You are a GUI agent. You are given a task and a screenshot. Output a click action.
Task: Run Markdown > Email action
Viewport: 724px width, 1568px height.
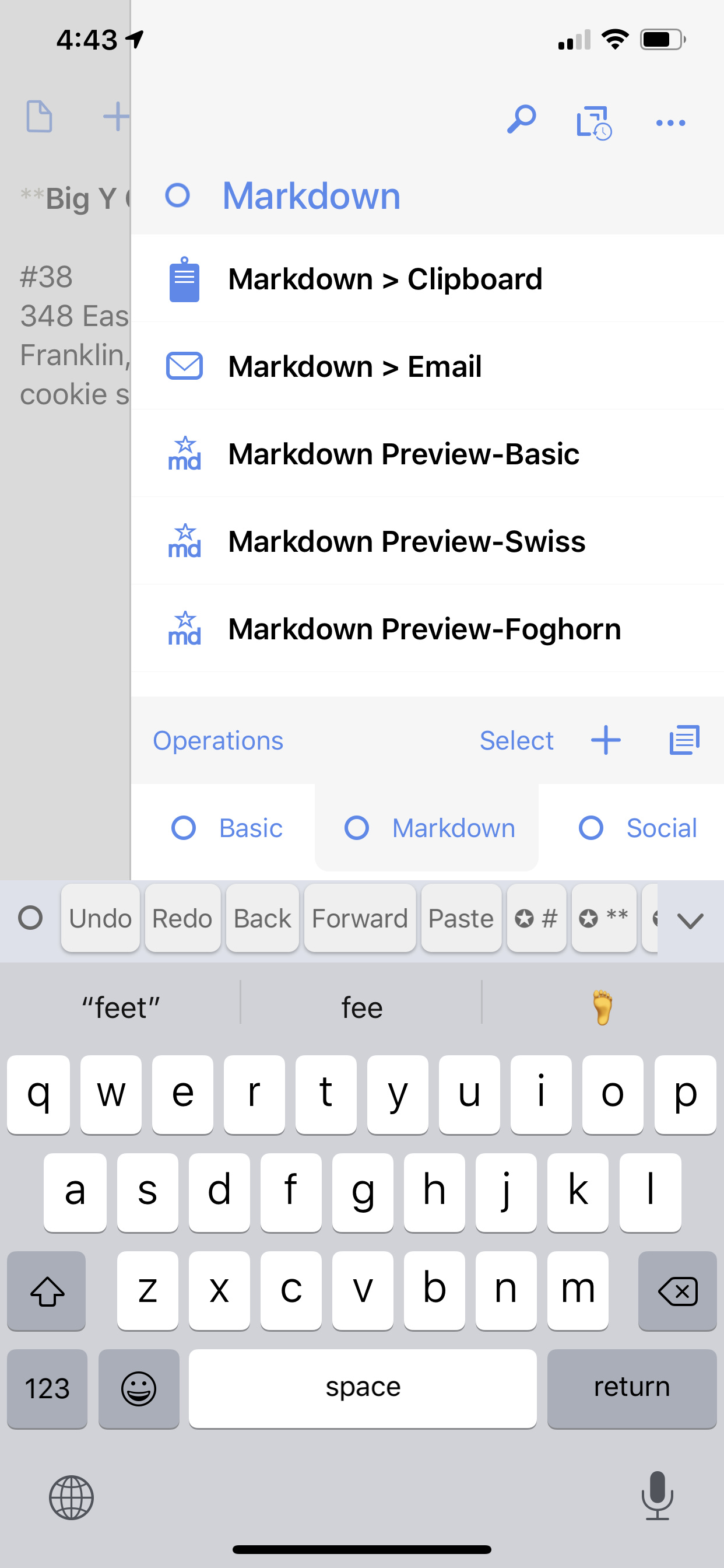[354, 366]
